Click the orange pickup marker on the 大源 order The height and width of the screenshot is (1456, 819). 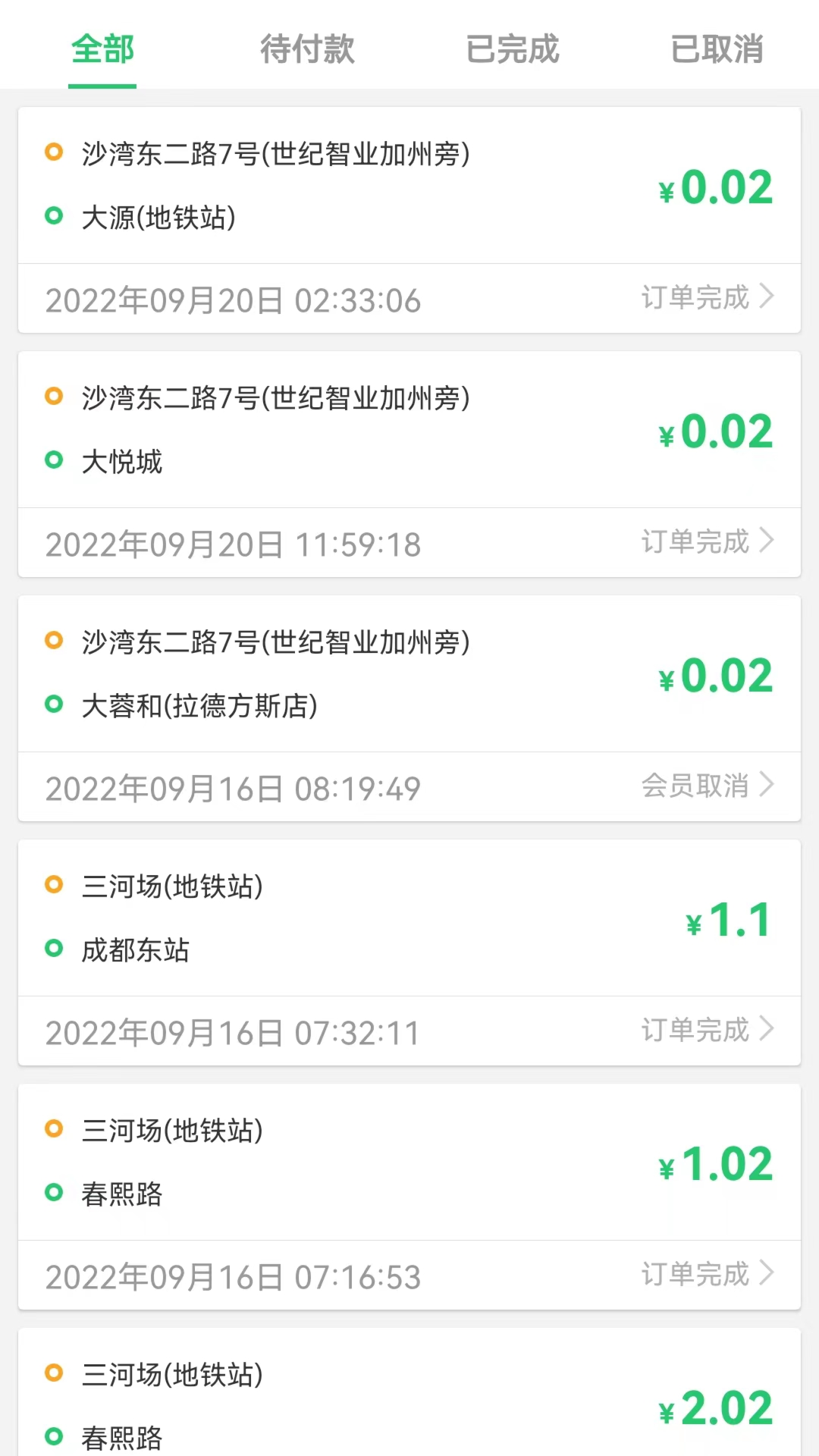coord(54,153)
